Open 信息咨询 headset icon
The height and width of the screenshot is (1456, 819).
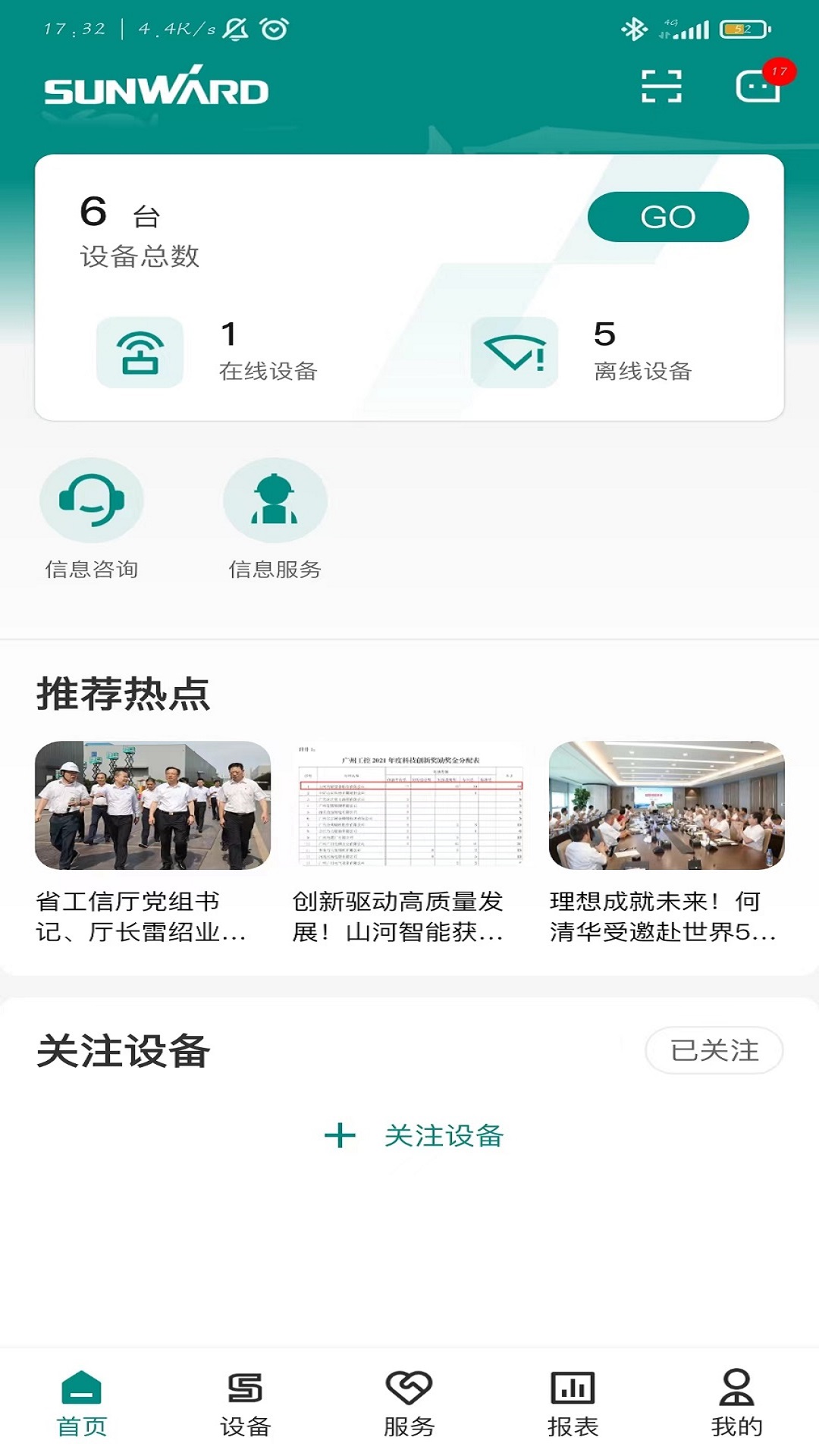click(x=93, y=500)
